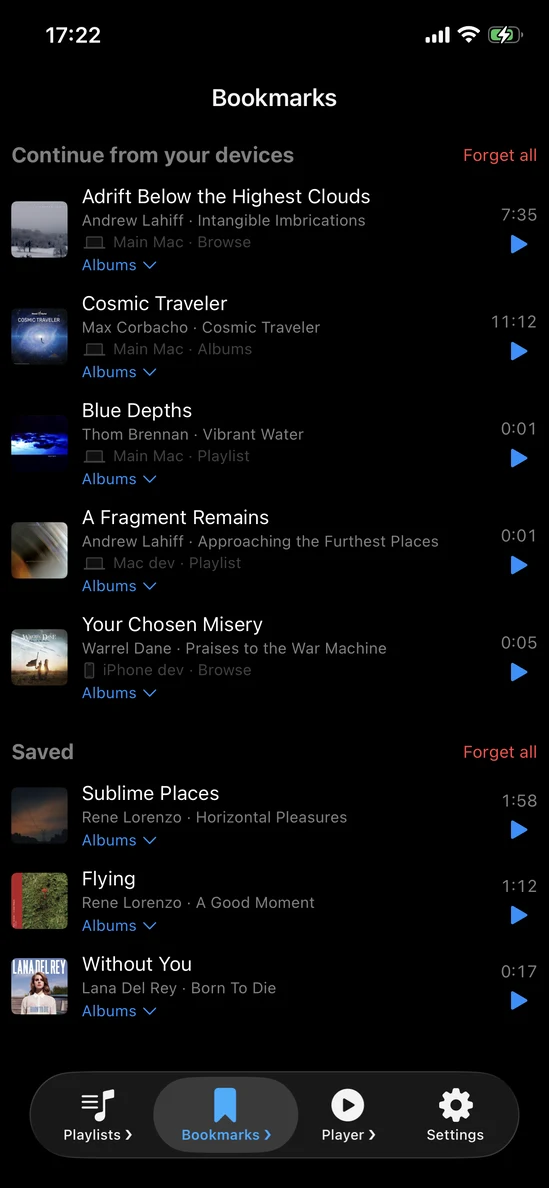Viewport: 549px width, 1188px height.
Task: Play Adrift Below the Highest Clouds bookmark
Action: click(519, 244)
